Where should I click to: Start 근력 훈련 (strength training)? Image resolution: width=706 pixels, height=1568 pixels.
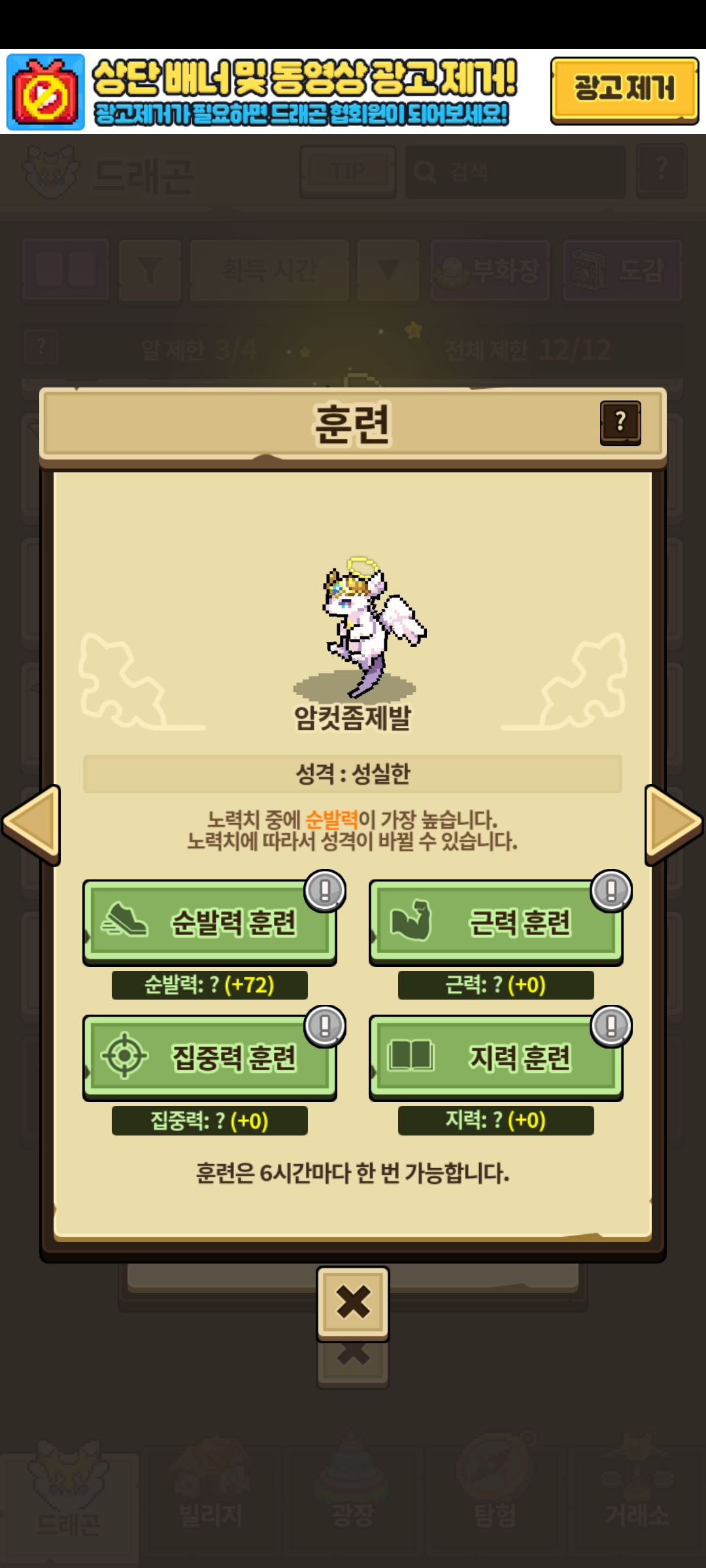click(496, 923)
